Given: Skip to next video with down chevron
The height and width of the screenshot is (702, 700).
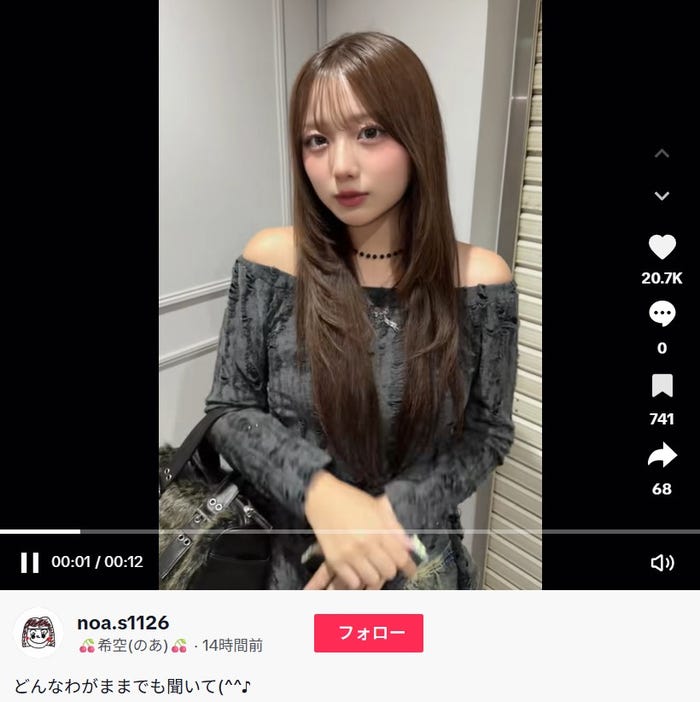Looking at the screenshot, I should coord(662,196).
